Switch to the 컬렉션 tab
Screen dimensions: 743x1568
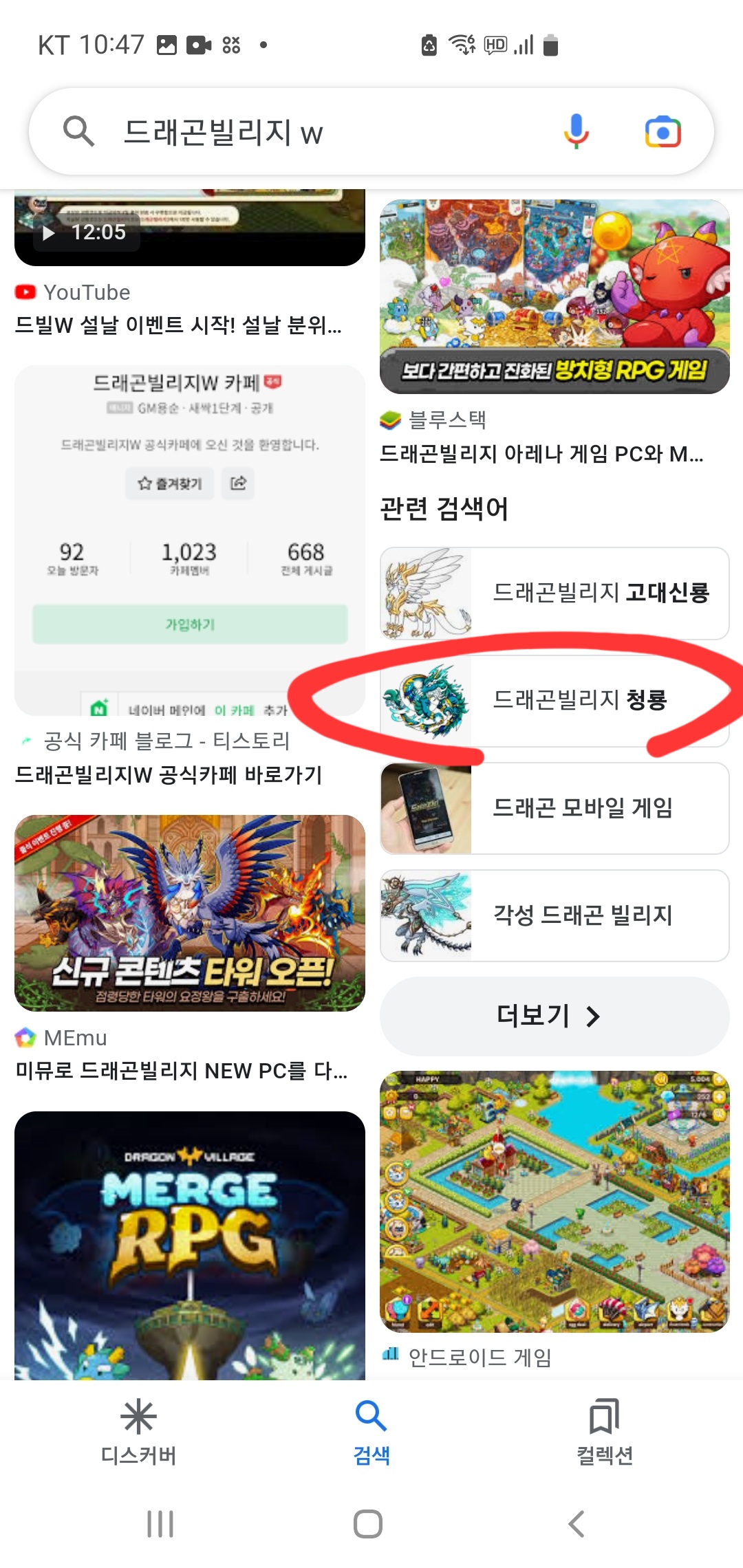pos(604,1432)
